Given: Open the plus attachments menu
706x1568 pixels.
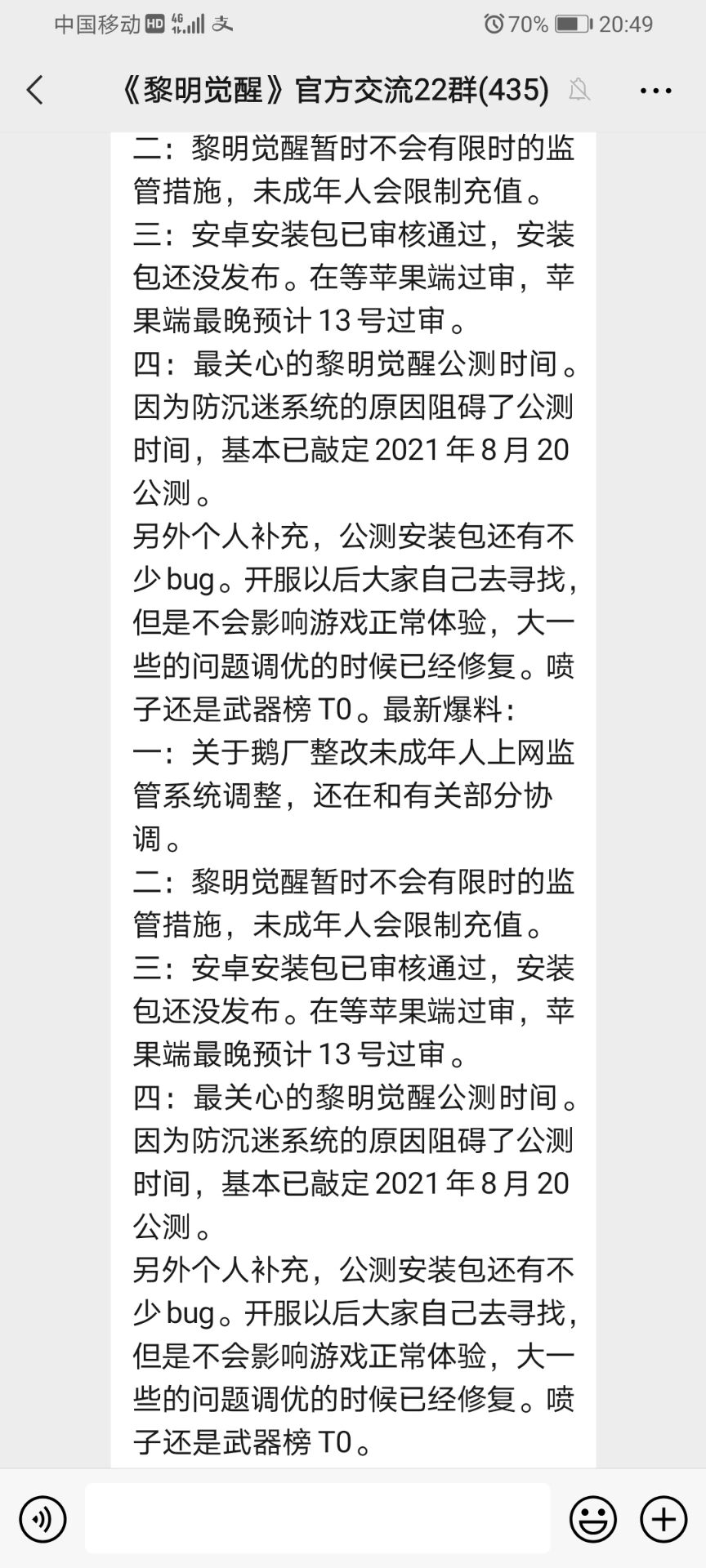Looking at the screenshot, I should [664, 1519].
